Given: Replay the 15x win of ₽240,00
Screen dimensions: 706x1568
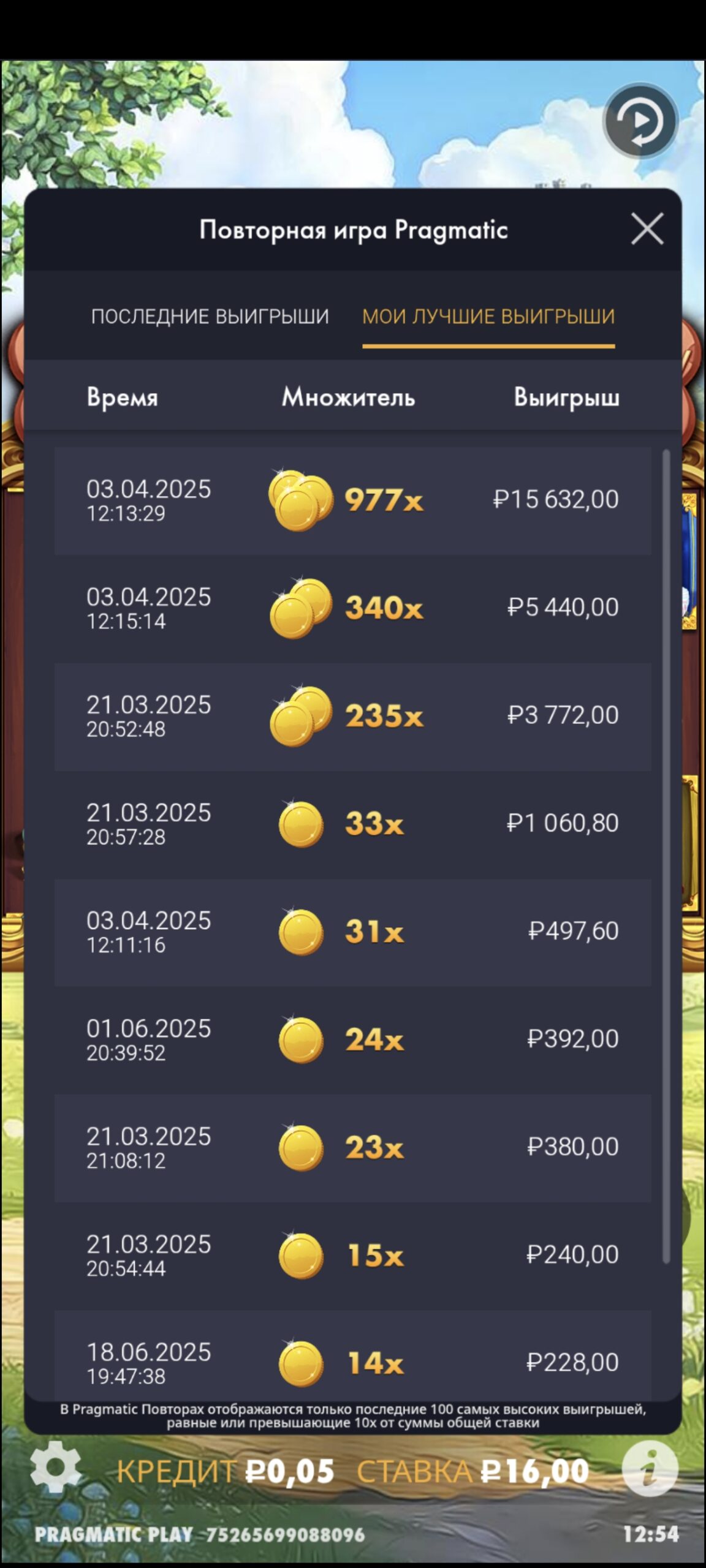Looking at the screenshot, I should pos(352,1255).
